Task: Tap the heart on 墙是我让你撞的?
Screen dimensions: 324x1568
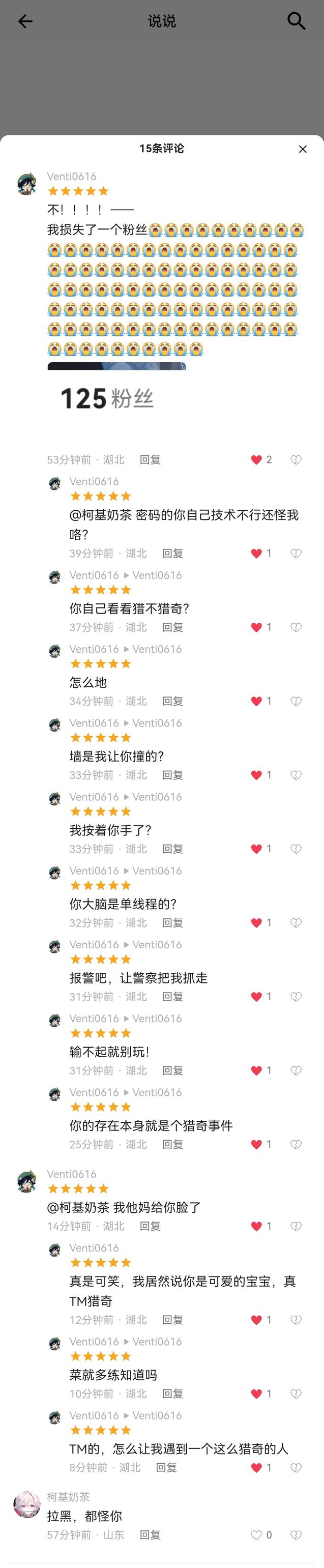Action: (256, 775)
